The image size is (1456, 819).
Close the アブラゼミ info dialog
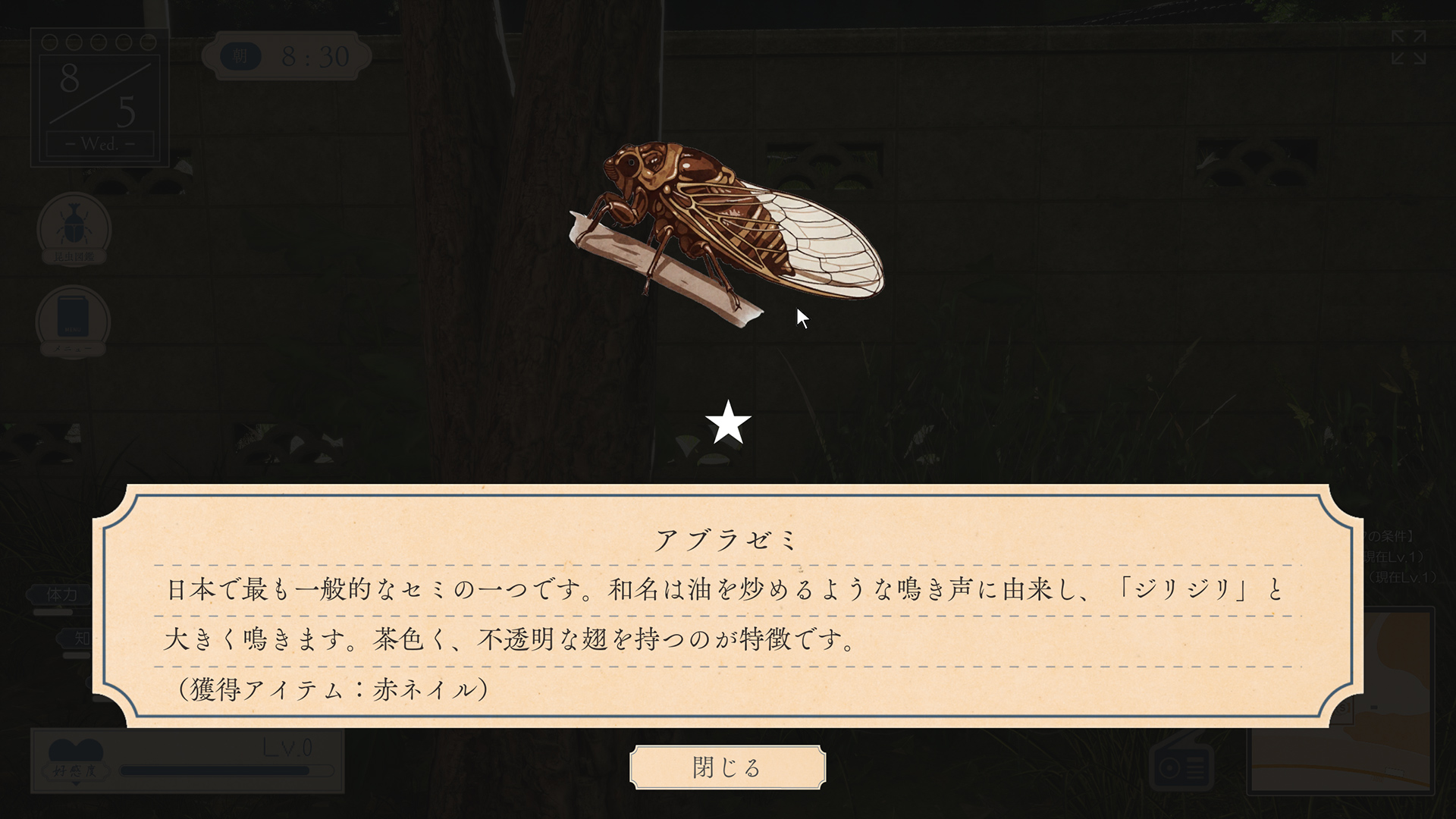point(726,767)
